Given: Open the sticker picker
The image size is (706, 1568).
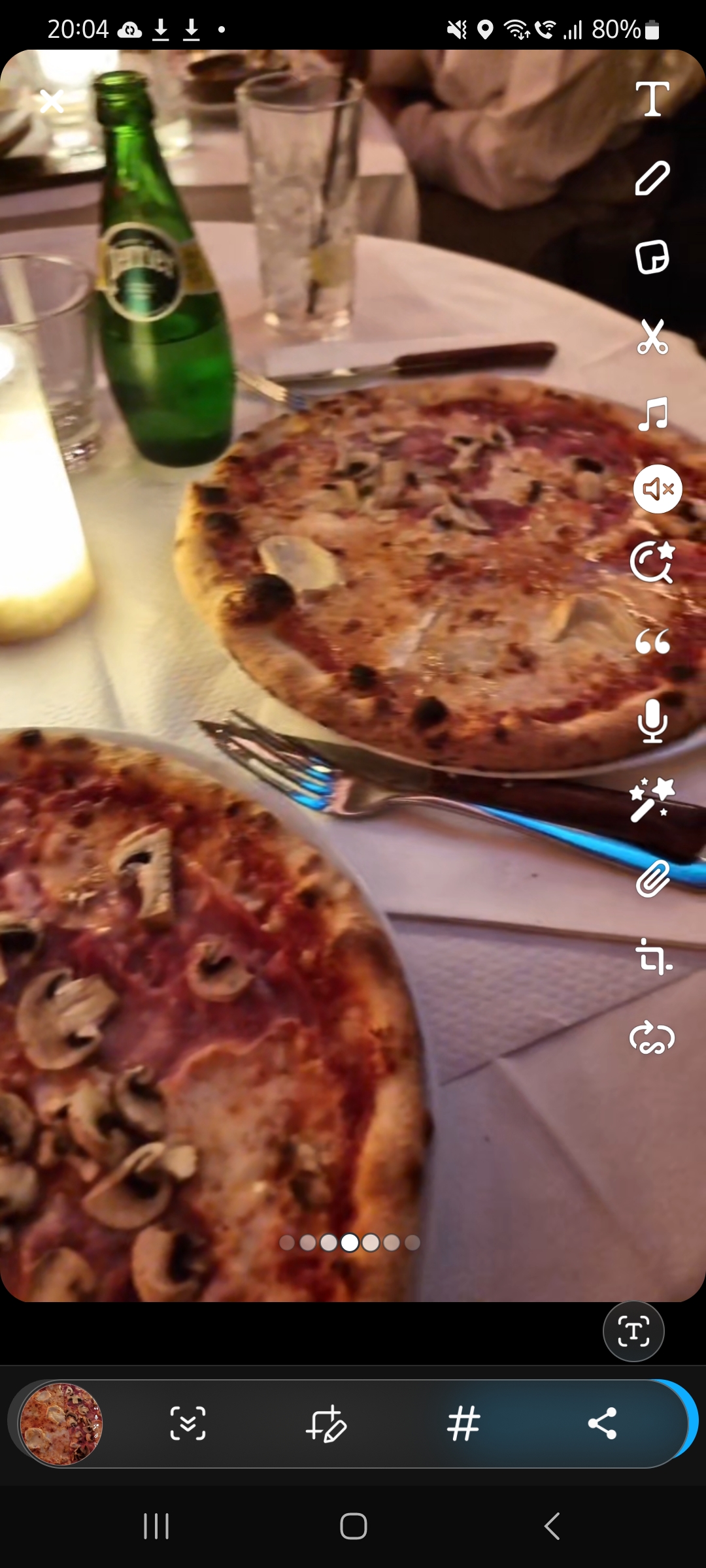Looking at the screenshot, I should [652, 257].
